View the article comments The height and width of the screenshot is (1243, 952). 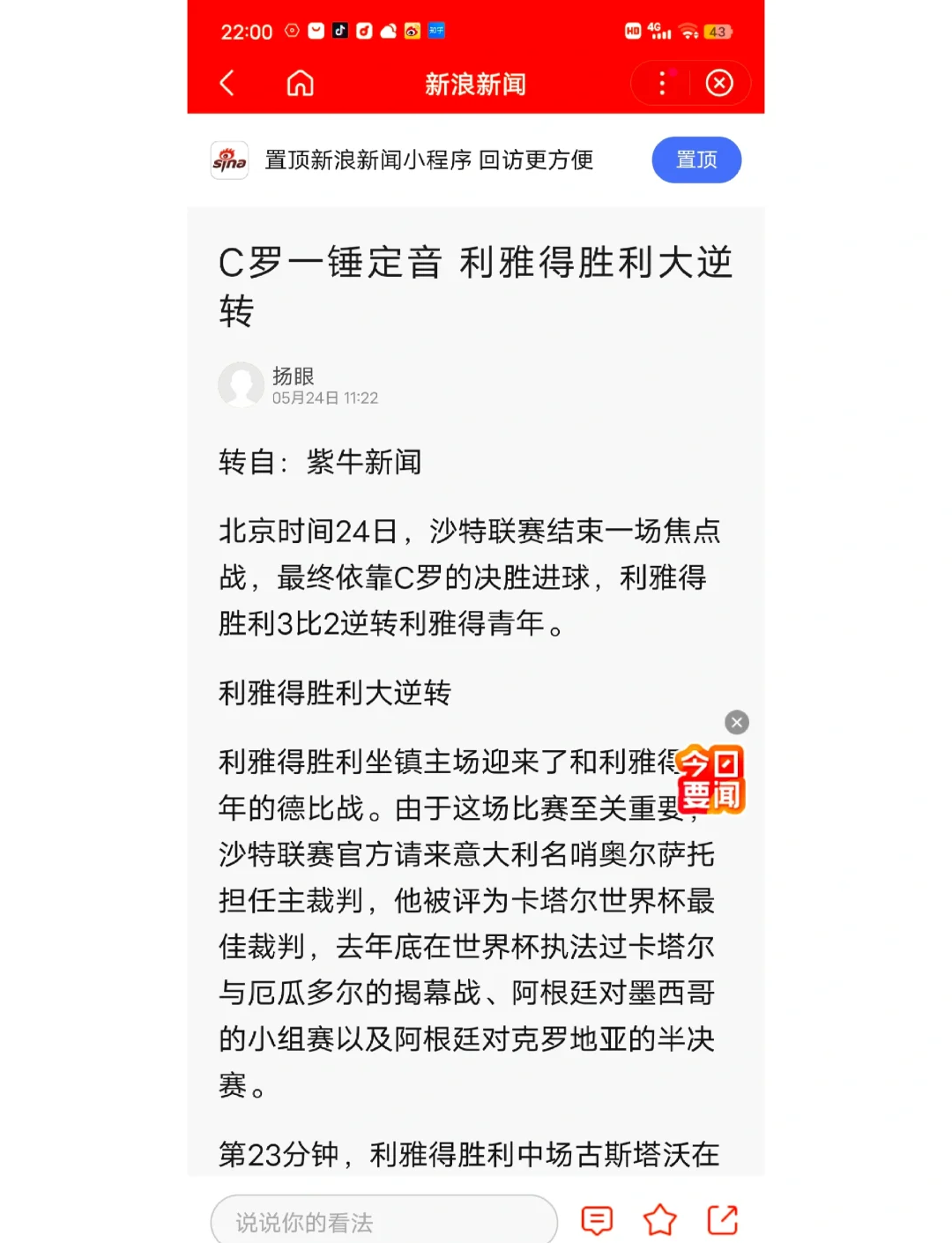click(x=597, y=1220)
